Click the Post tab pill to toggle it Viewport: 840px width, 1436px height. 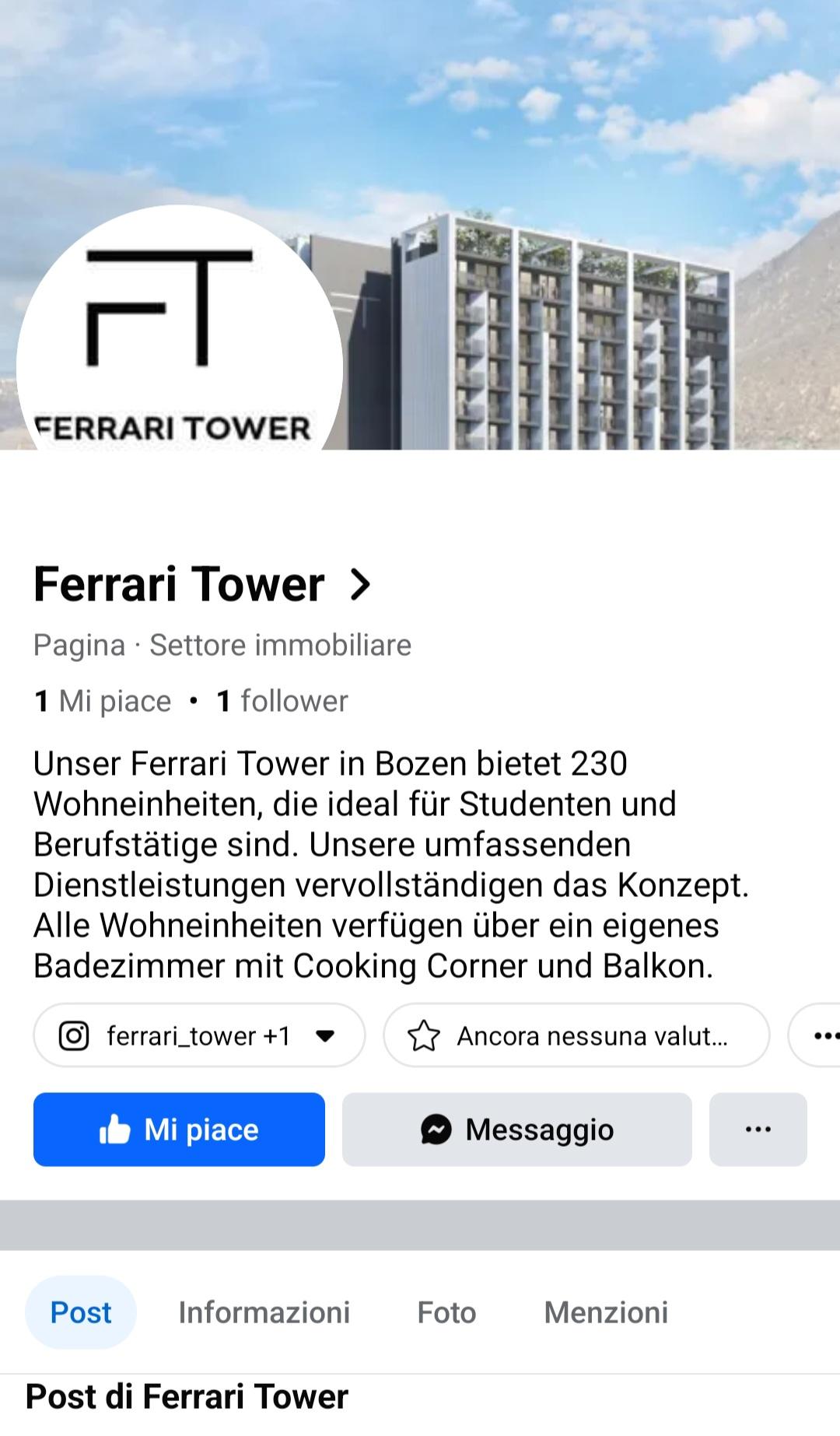80,1312
